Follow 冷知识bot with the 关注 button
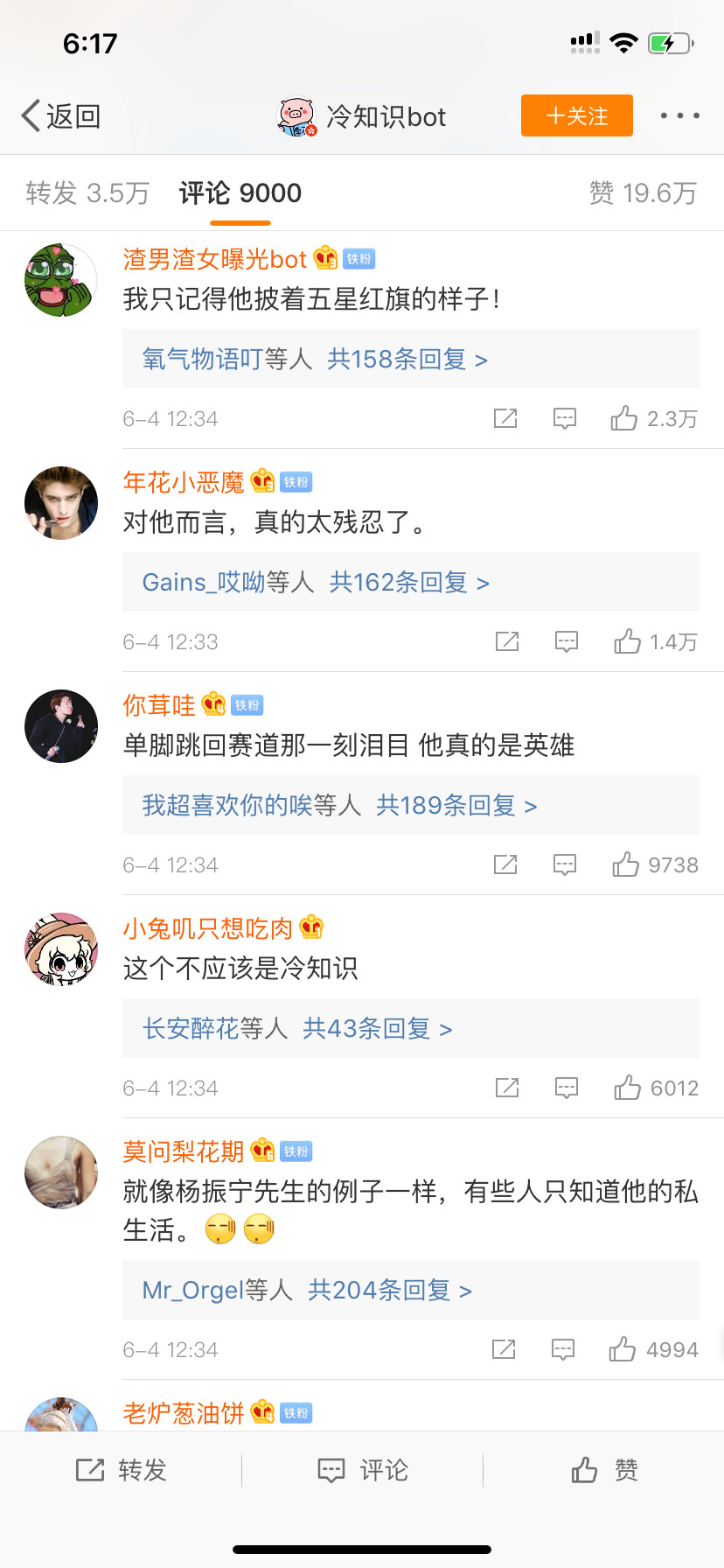Screen dimensions: 724x1568 576,115
